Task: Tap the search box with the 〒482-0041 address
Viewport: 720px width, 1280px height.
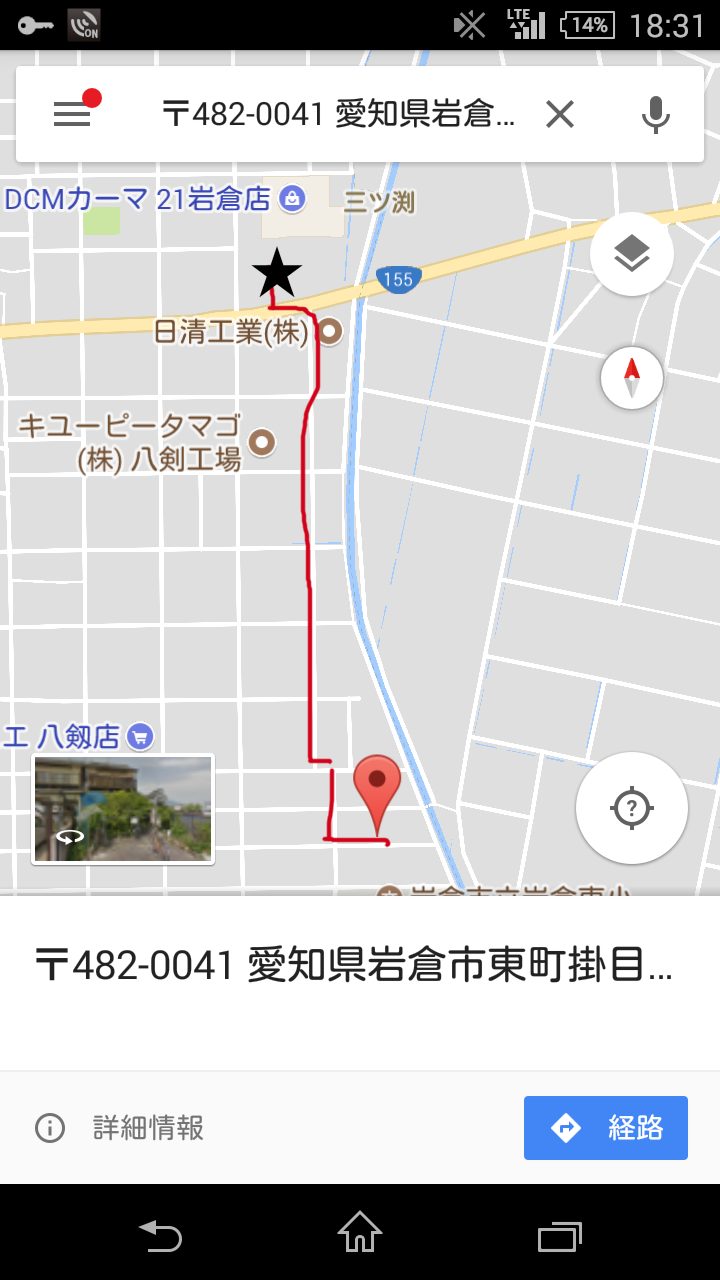Action: 339,115
